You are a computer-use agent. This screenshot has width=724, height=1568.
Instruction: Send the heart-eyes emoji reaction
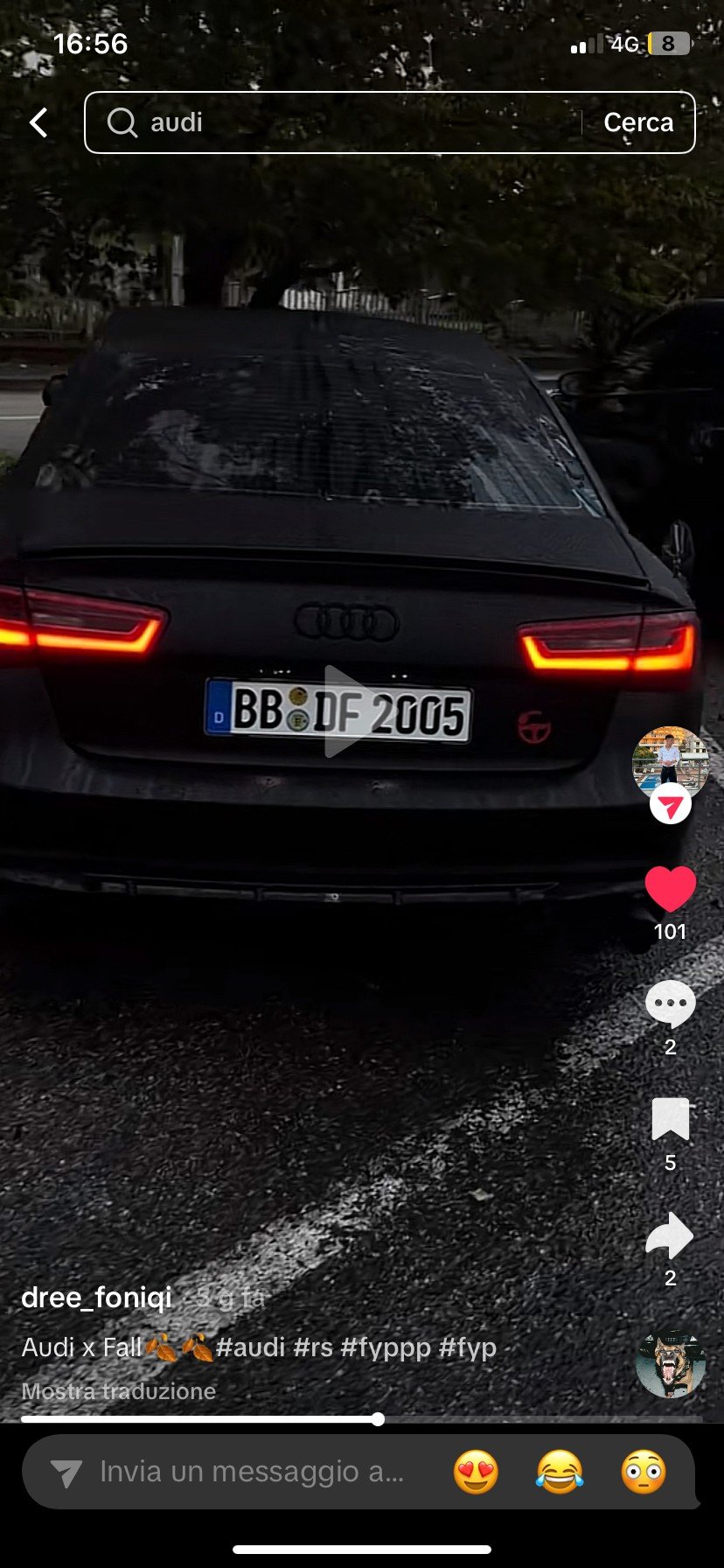click(x=476, y=1472)
